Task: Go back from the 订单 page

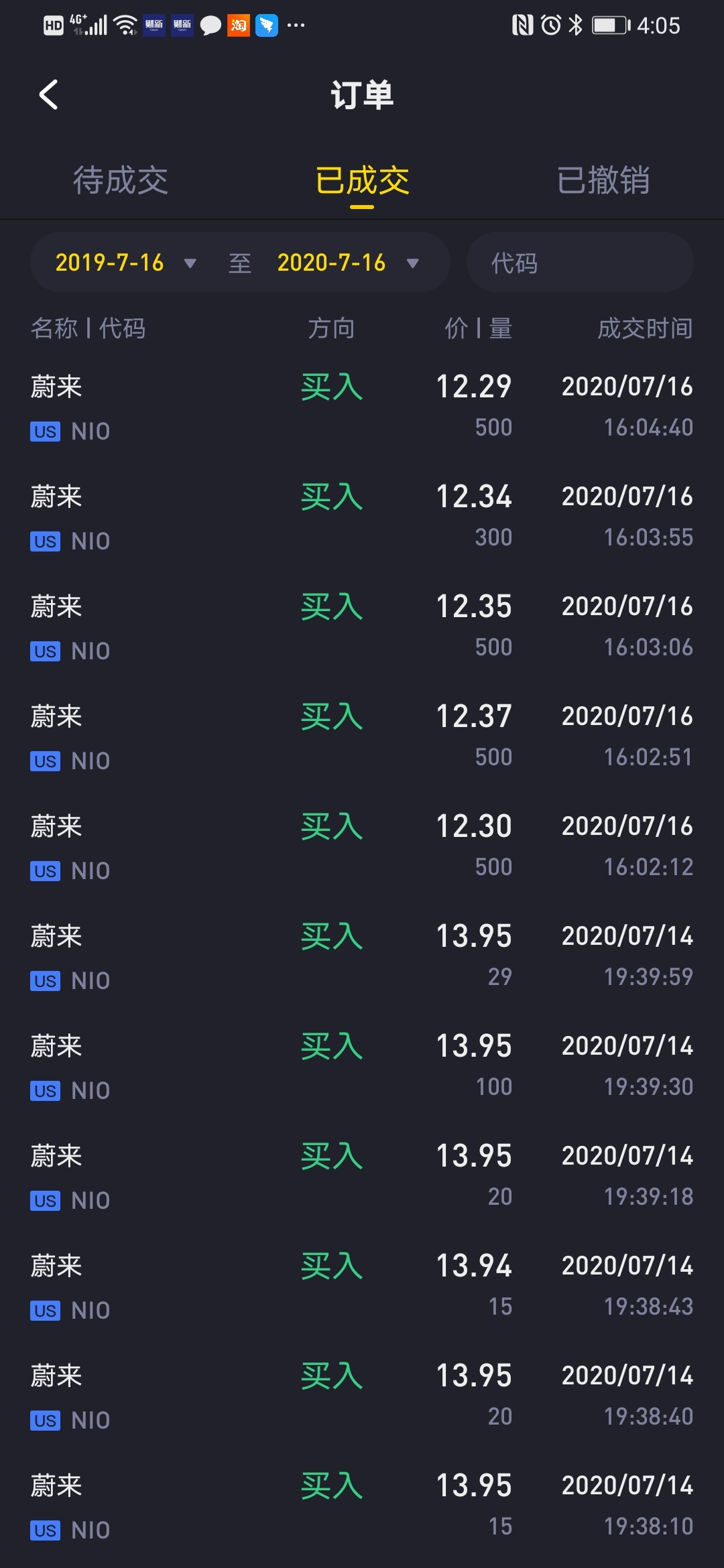Action: pos(48,94)
